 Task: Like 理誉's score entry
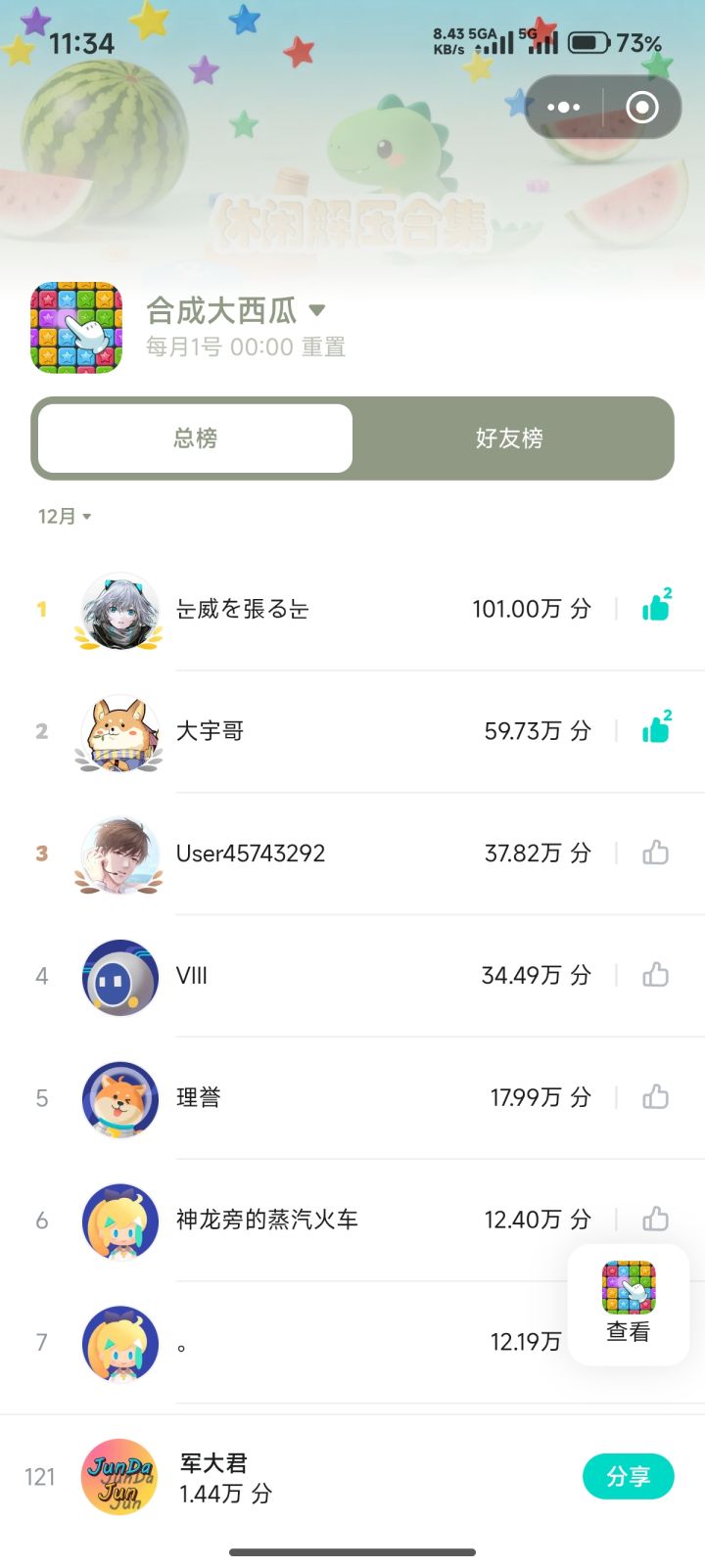[x=654, y=1097]
